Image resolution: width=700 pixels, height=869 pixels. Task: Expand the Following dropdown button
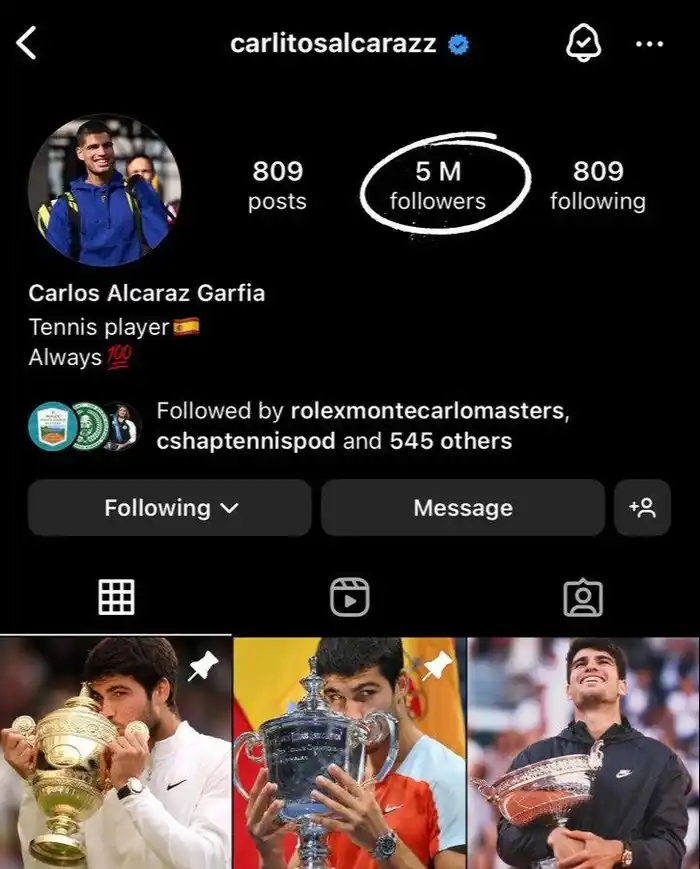pos(170,508)
